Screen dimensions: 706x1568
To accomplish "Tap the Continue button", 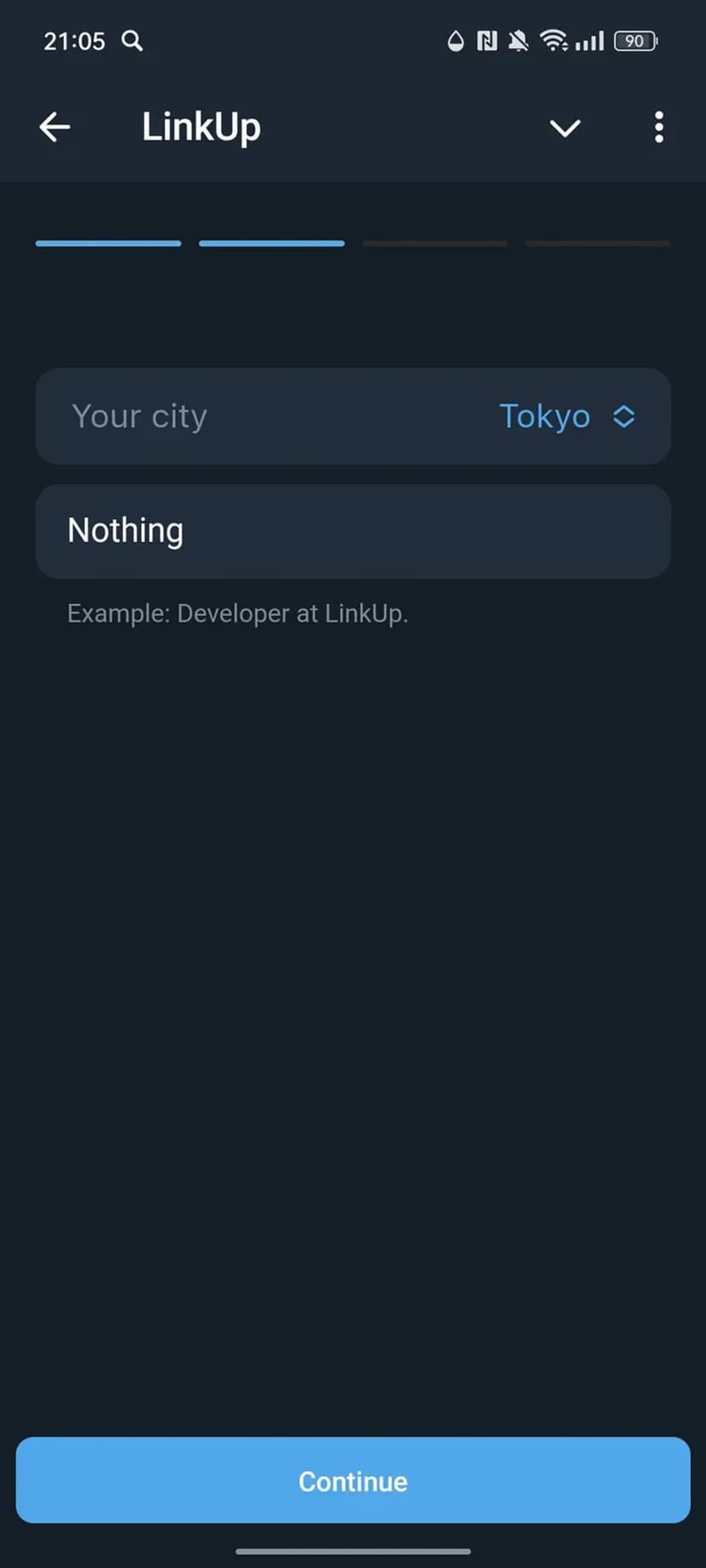I will coord(353,1481).
